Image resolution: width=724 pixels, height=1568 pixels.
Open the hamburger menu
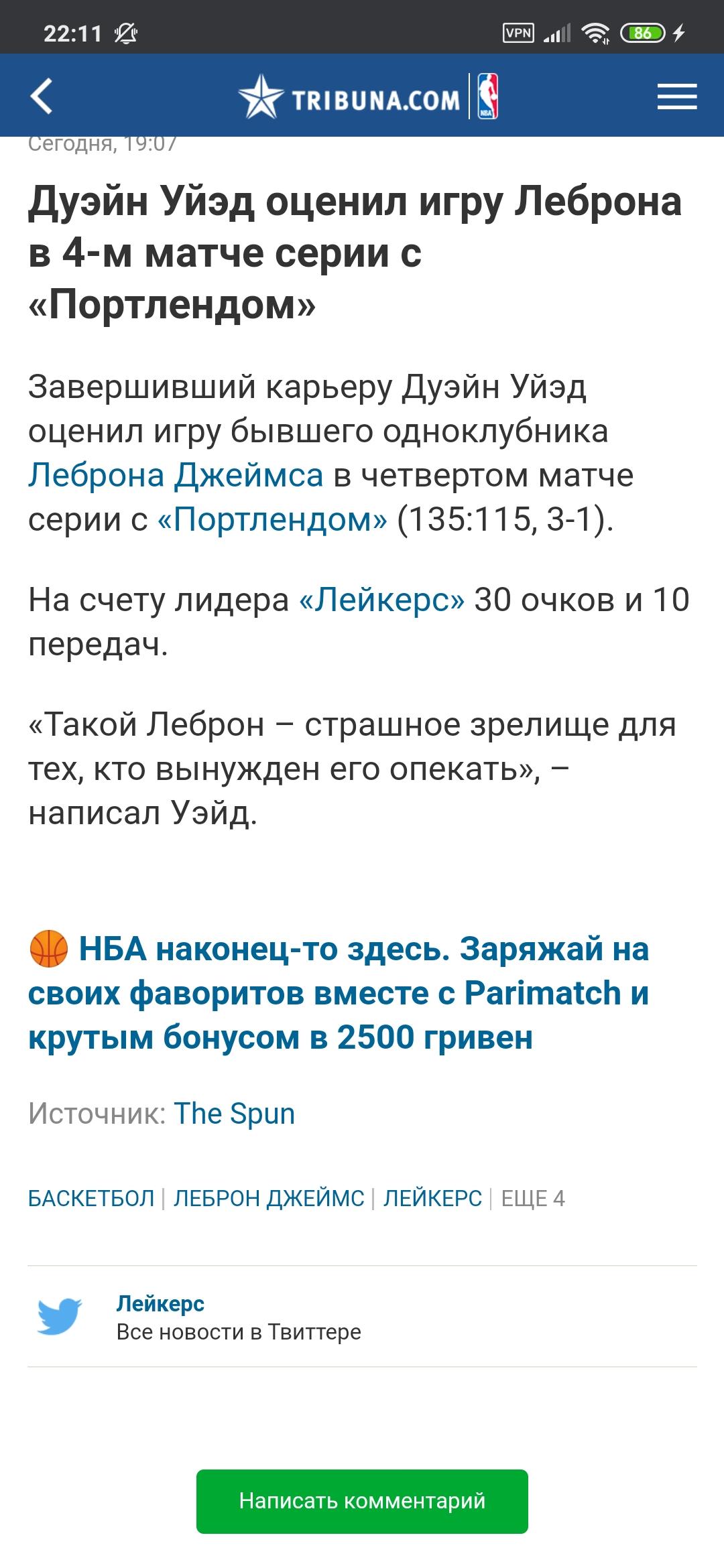pyautogui.click(x=676, y=96)
